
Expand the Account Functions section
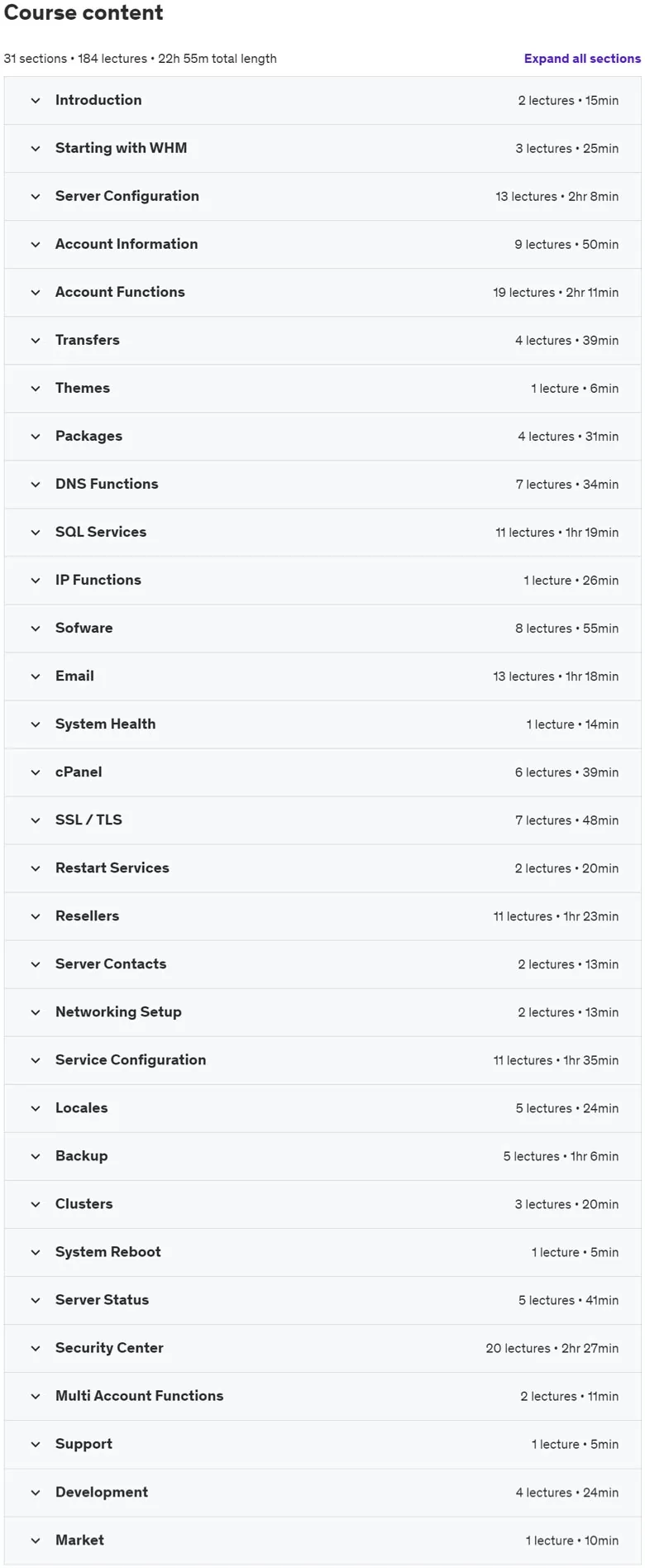tap(322, 293)
